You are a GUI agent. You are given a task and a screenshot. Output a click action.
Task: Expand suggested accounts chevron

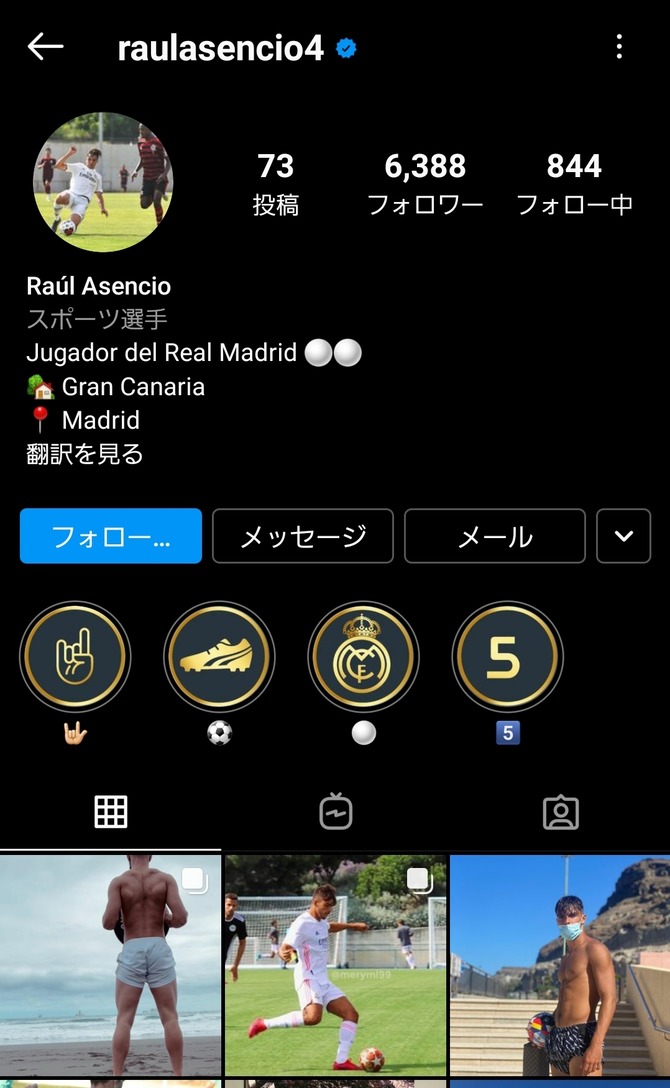pyautogui.click(x=624, y=536)
